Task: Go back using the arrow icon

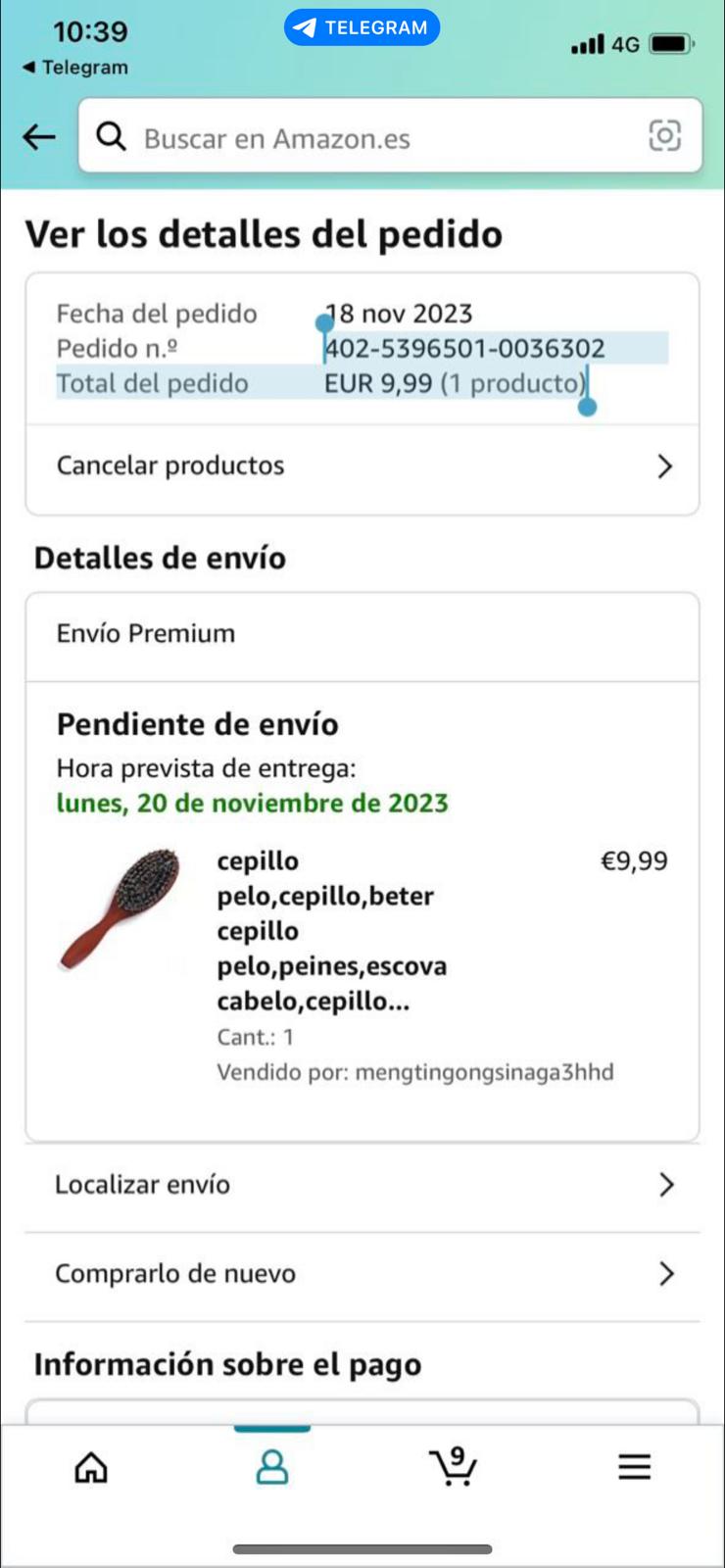Action: [x=39, y=137]
